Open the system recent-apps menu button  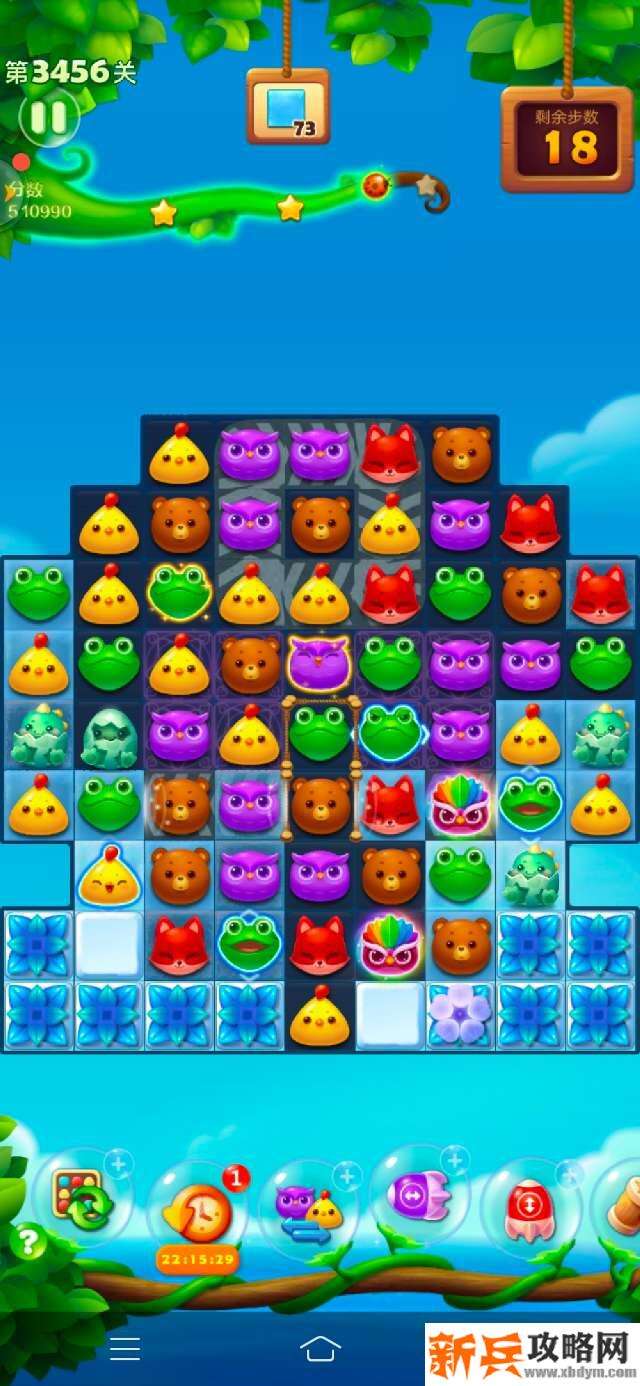pos(125,1349)
